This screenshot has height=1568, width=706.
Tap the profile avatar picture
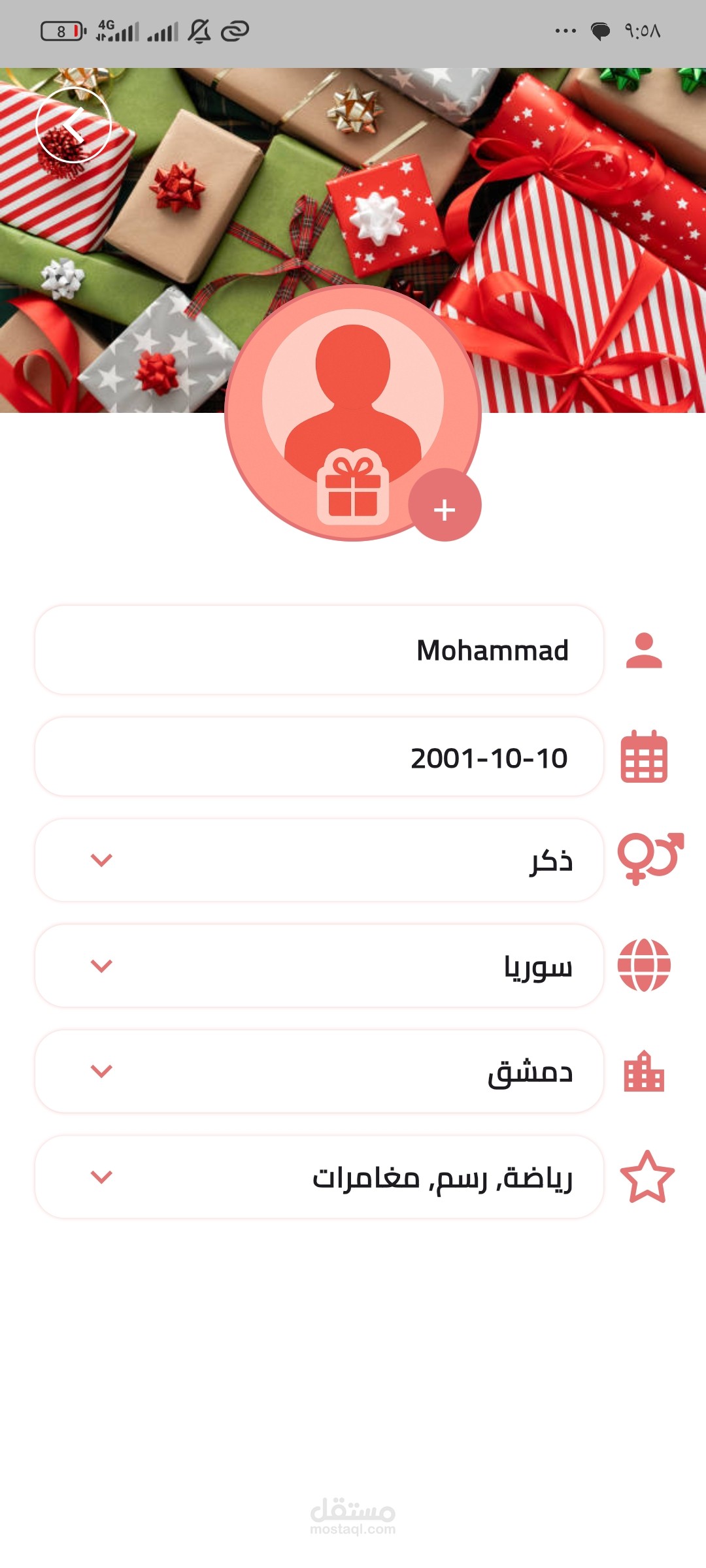click(353, 413)
